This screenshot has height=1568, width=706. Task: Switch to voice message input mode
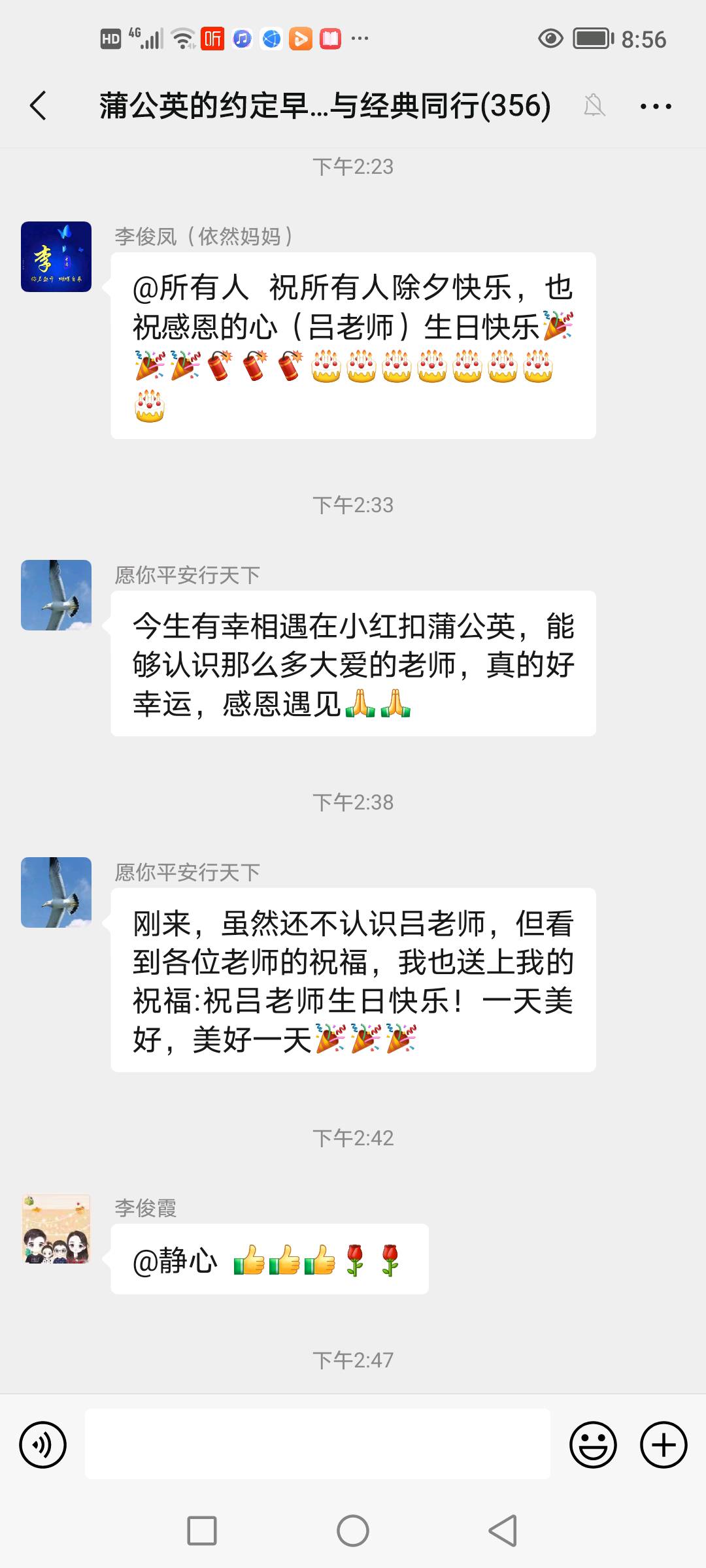[x=42, y=1444]
